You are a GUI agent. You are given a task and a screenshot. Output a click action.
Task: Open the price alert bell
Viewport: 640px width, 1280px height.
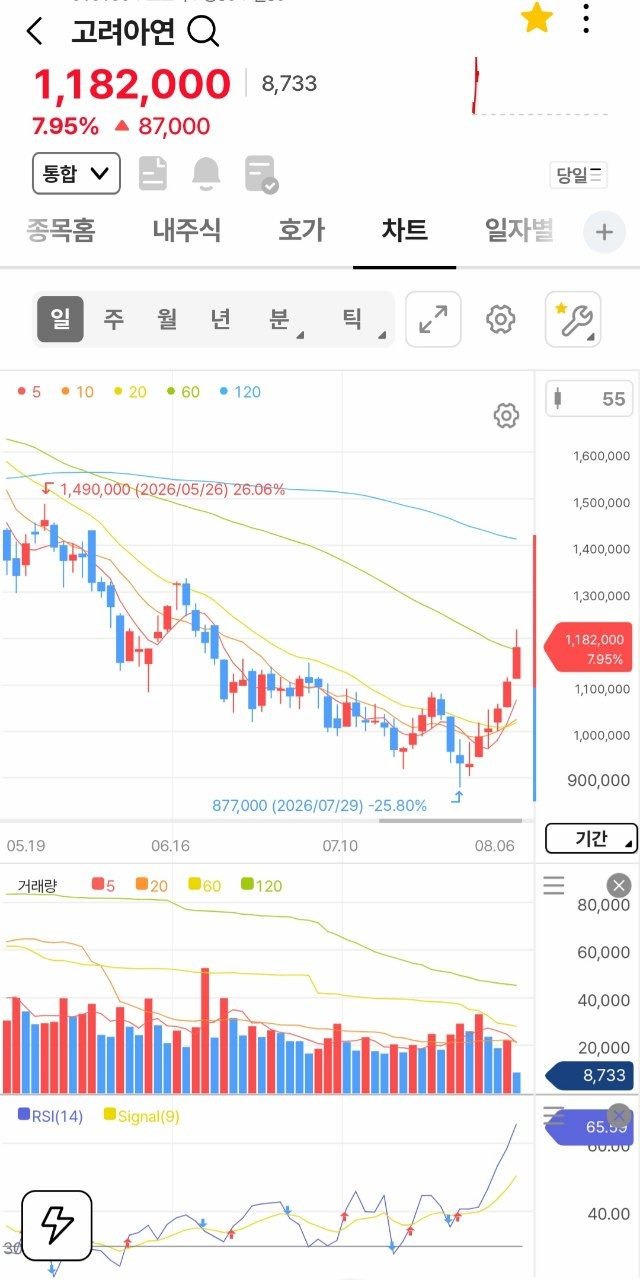click(207, 173)
